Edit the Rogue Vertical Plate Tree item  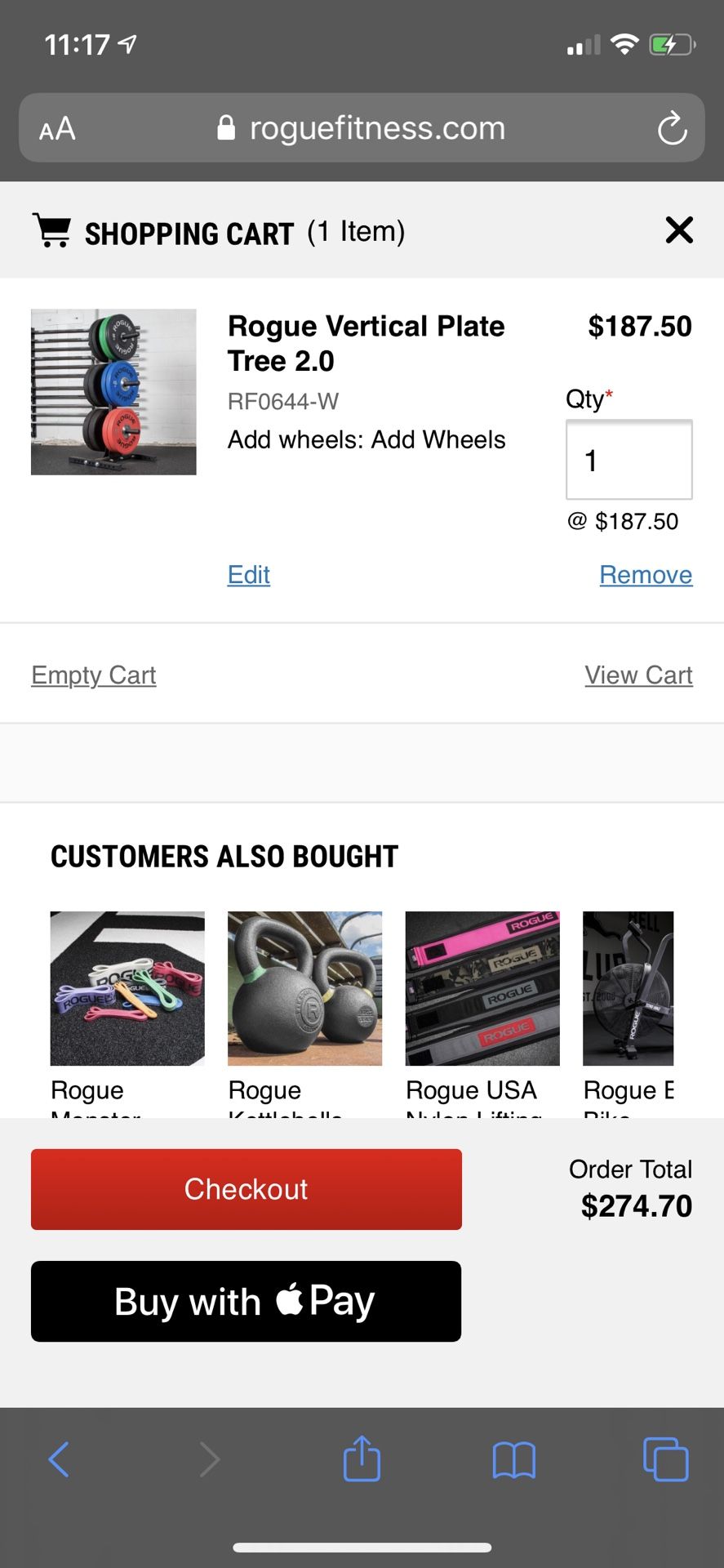tap(248, 575)
